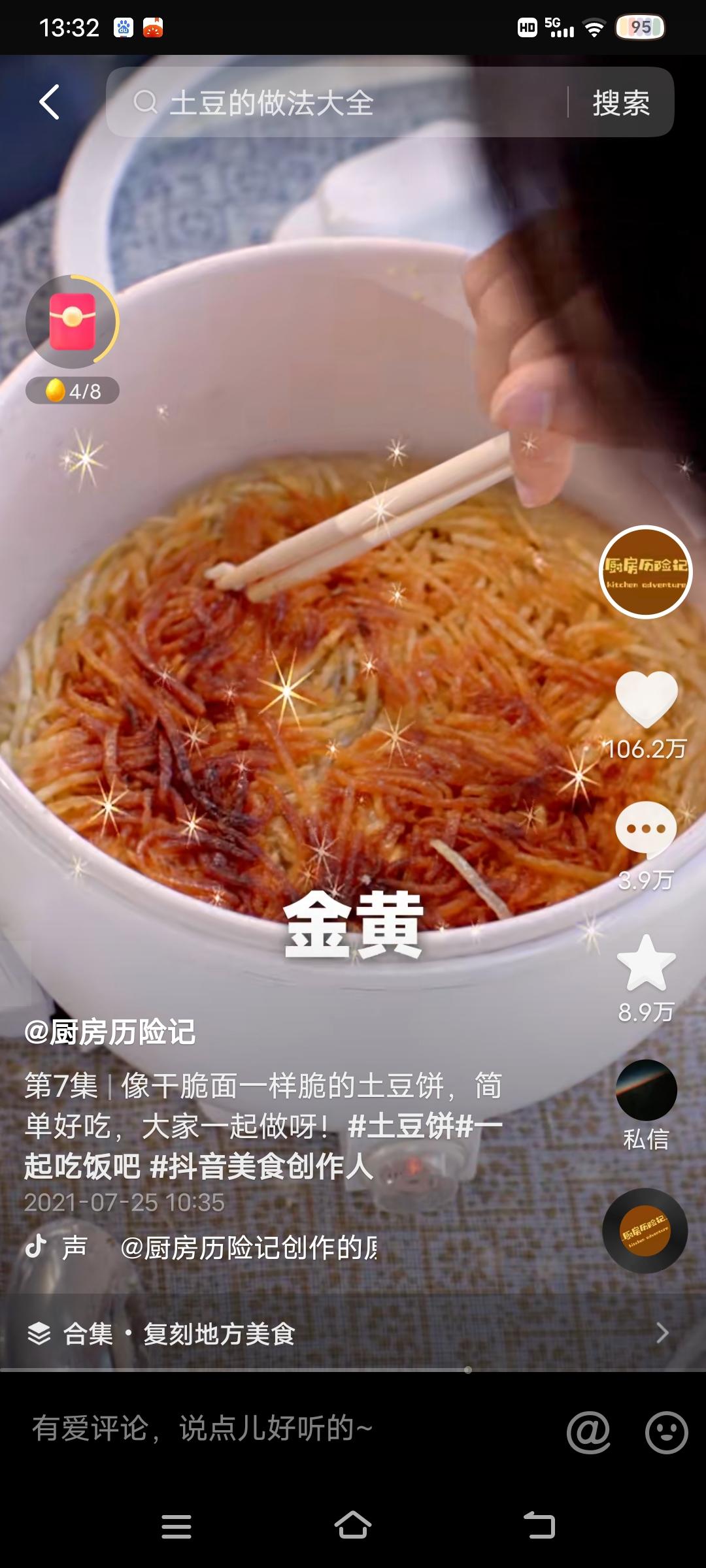This screenshot has height=1568, width=706.
Task: Open the #抖音美食创作人 hashtag
Action: pos(261,1166)
